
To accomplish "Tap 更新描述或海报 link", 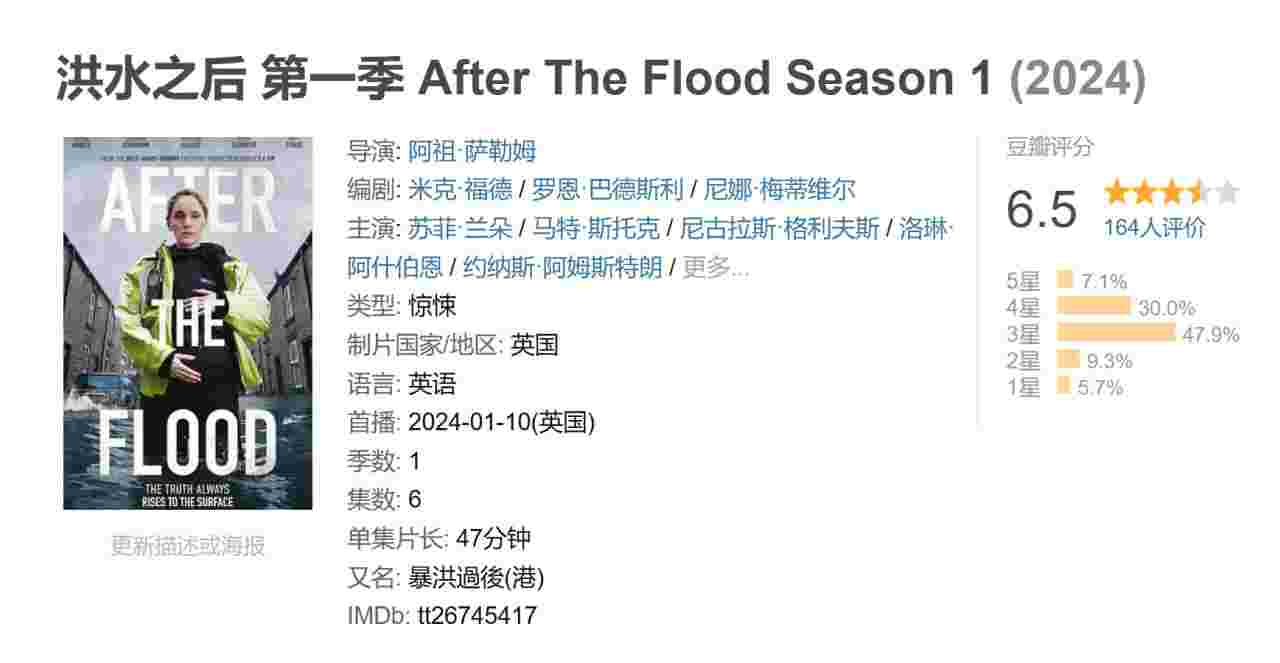I will [x=187, y=546].
